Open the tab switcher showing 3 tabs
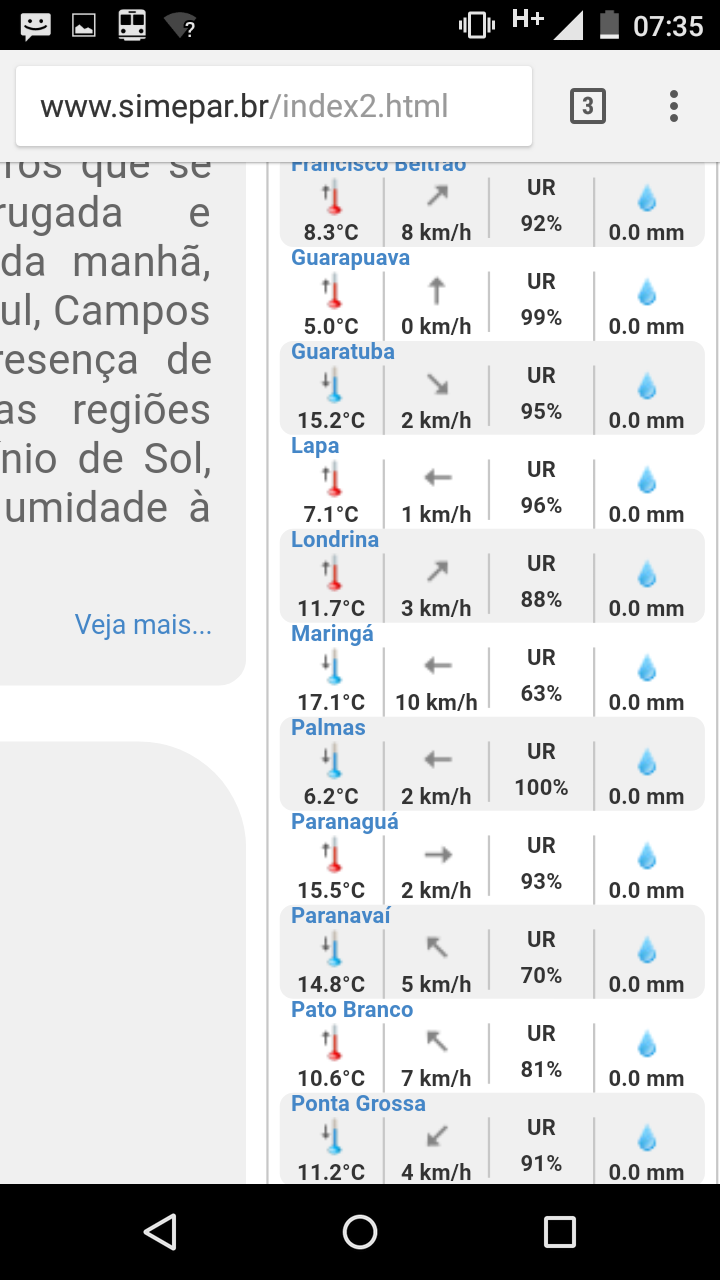Image resolution: width=720 pixels, height=1280 pixels. point(588,106)
